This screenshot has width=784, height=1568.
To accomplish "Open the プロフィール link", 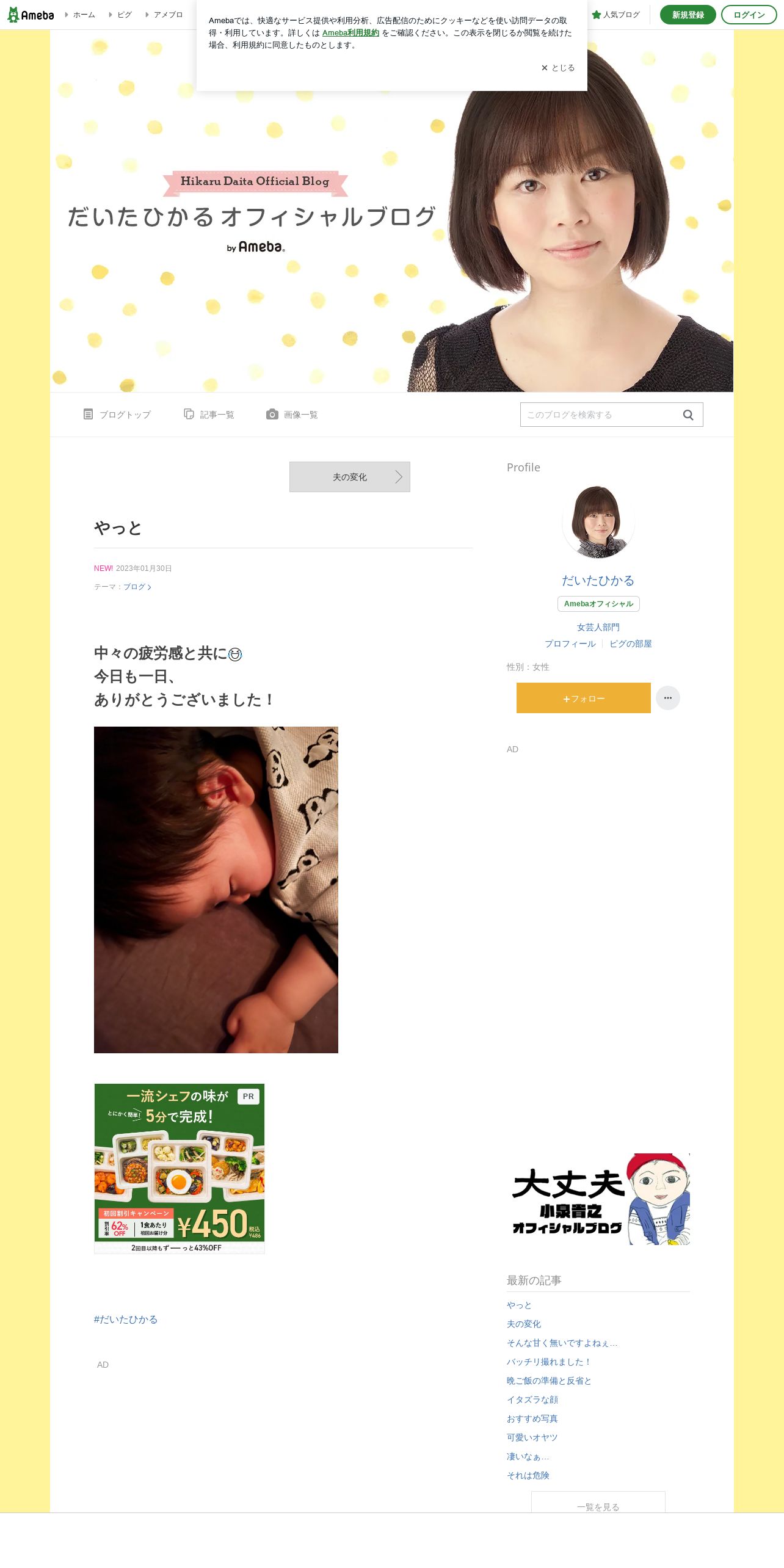I will pos(570,644).
